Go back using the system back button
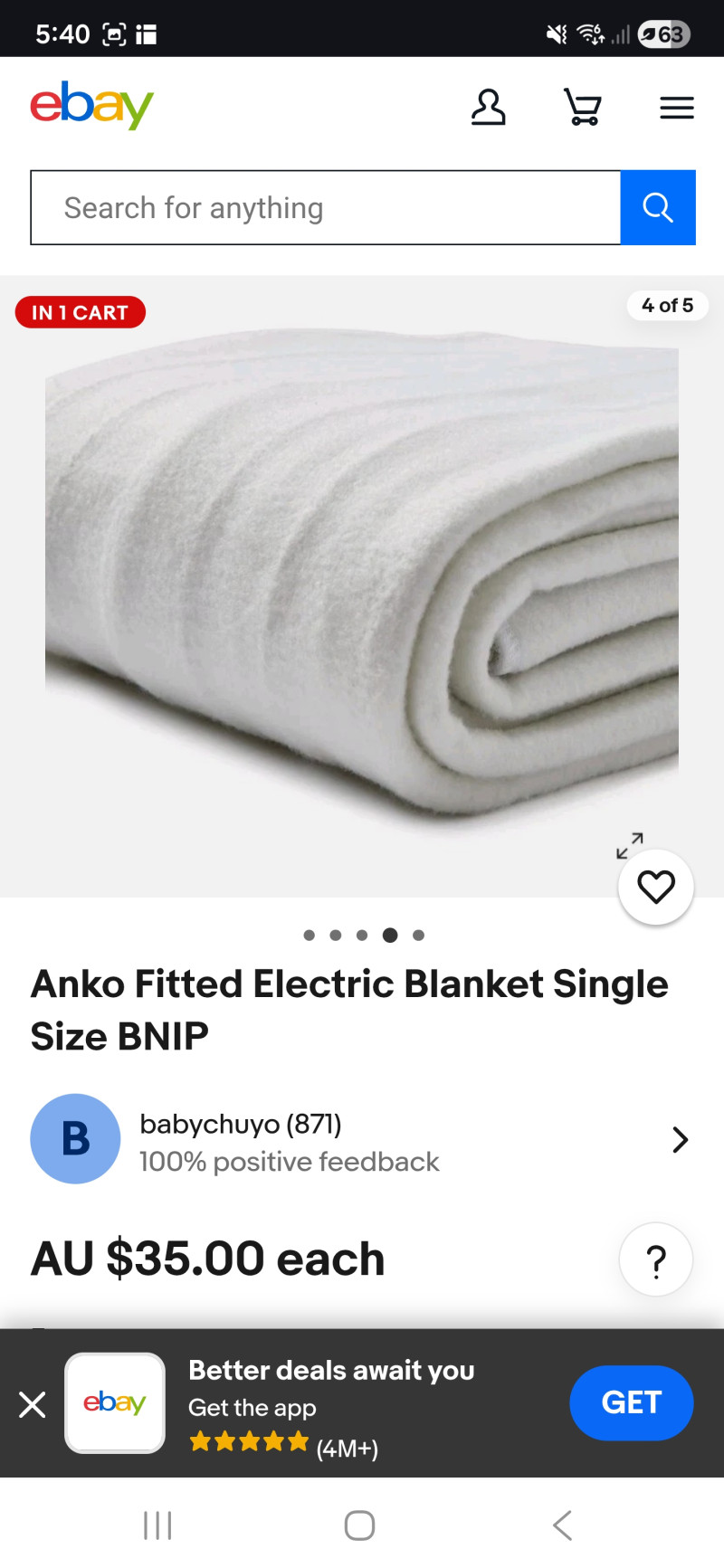Screen dimensions: 724x1568 (563, 1525)
